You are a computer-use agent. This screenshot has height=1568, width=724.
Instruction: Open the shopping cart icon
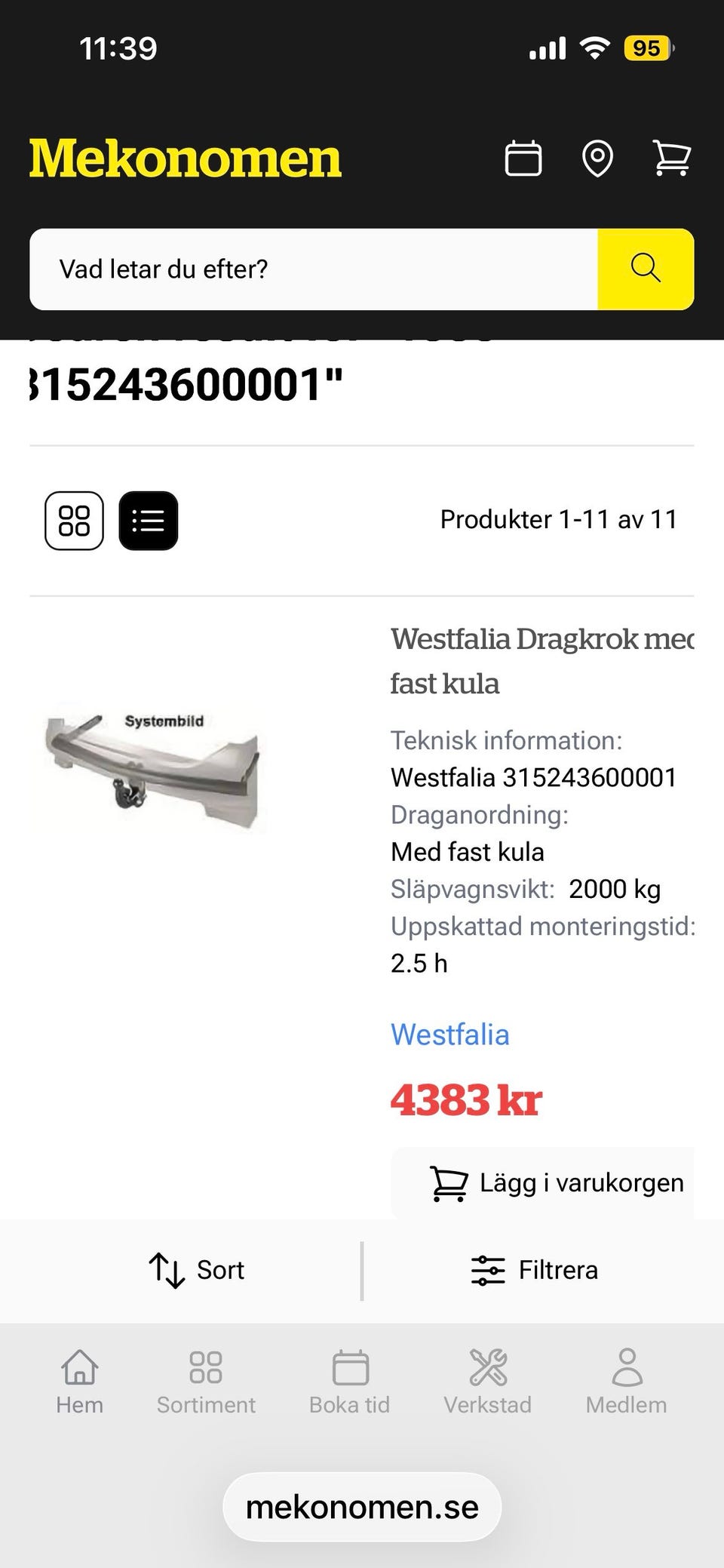[670, 158]
